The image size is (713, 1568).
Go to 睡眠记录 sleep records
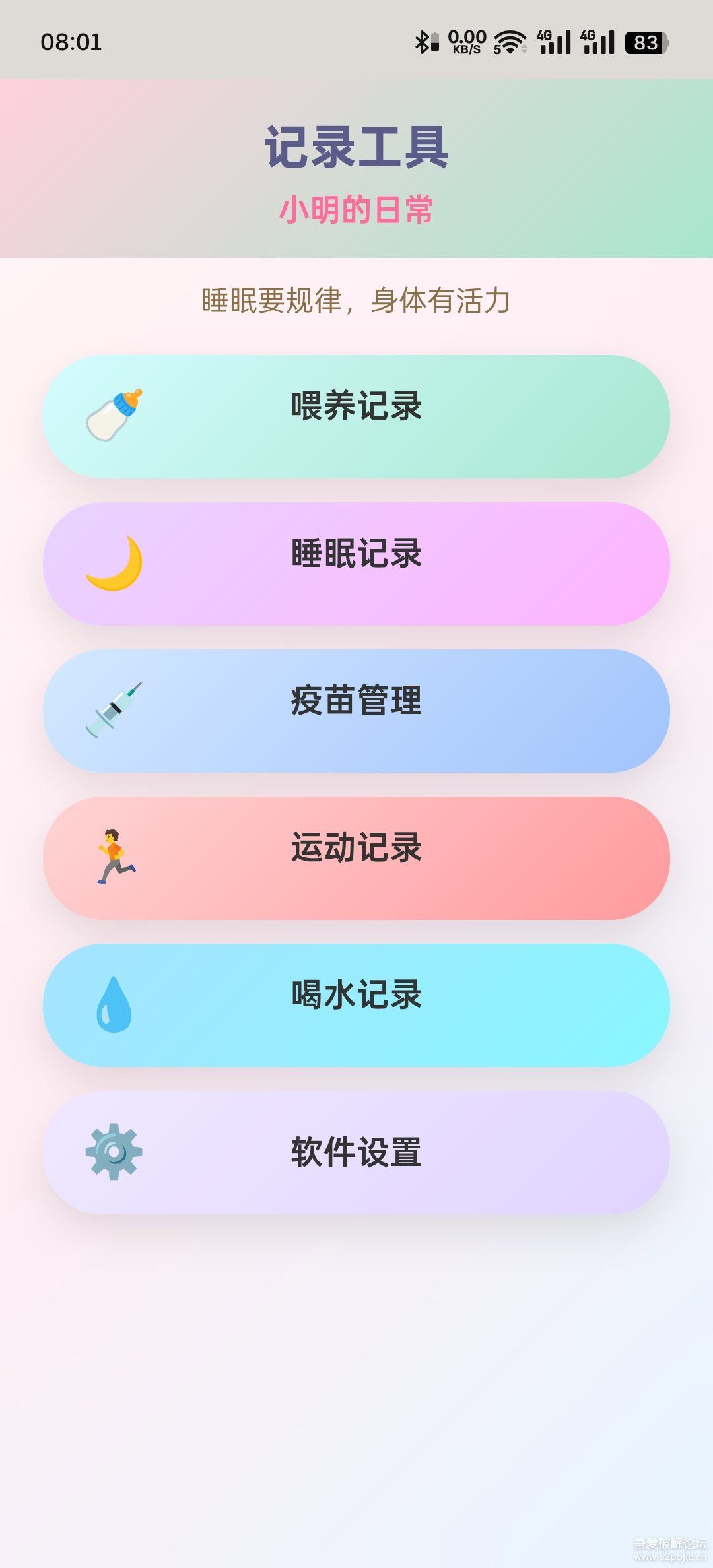(356, 564)
